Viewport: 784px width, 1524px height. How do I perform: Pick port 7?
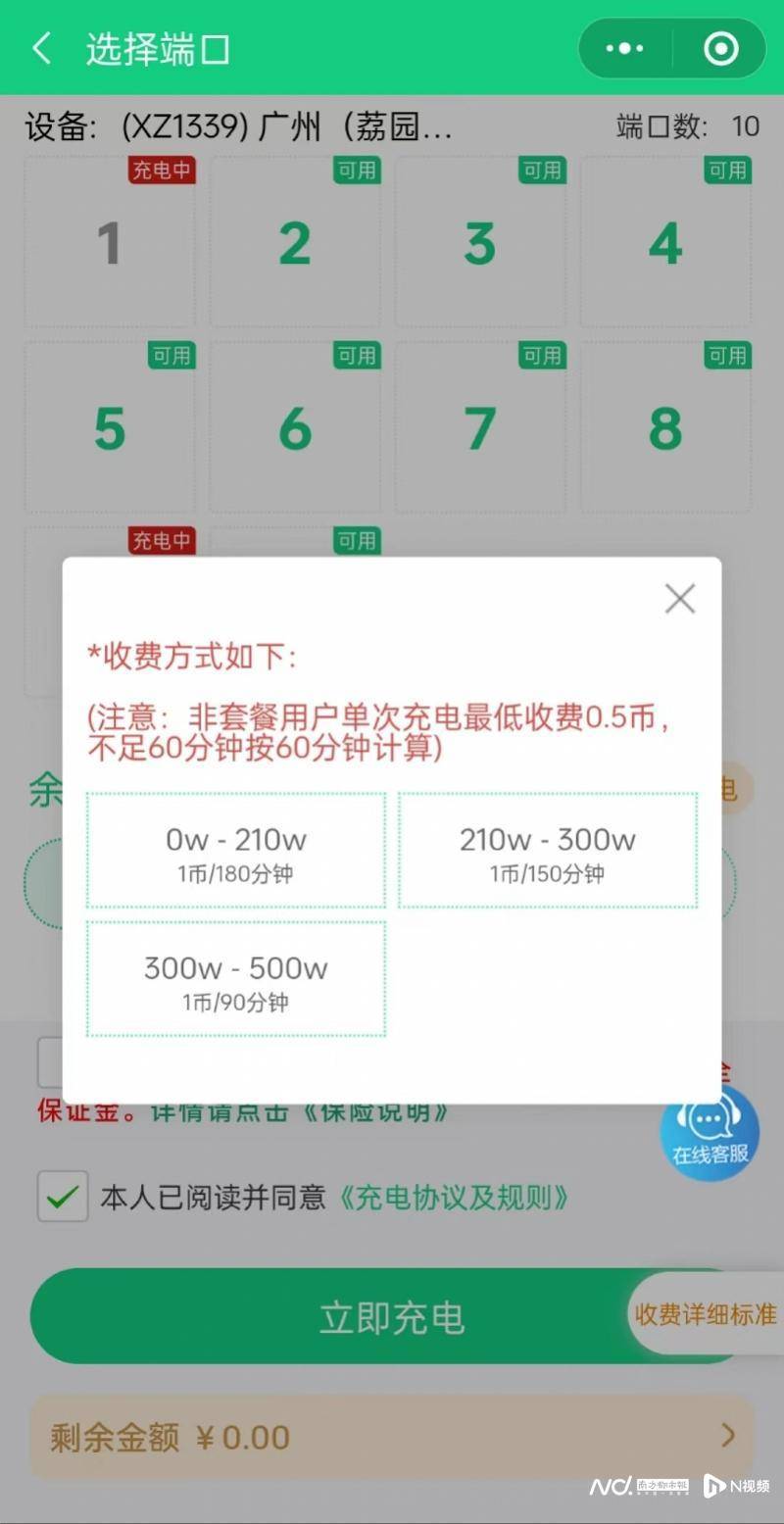click(479, 428)
